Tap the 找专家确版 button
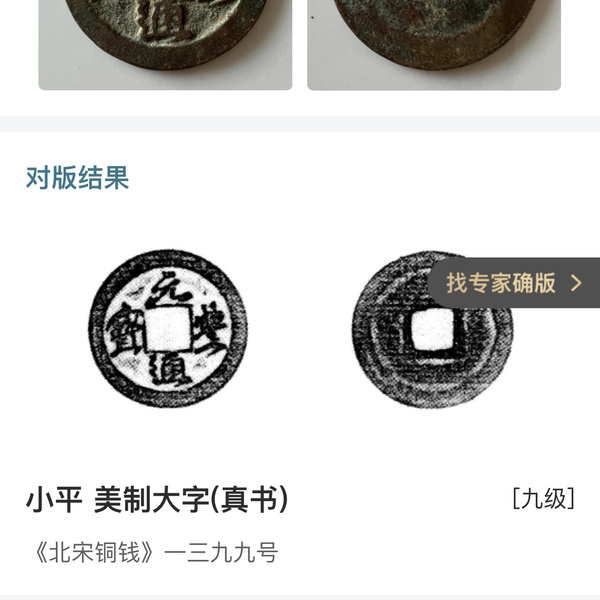 (x=514, y=283)
